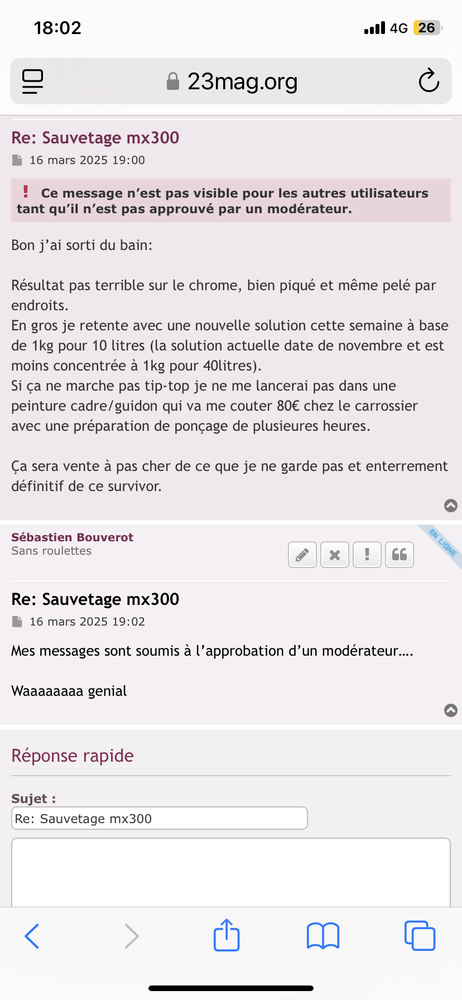Image resolution: width=462 pixels, height=1000 pixels.
Task: Jump to top from 19:00 post arrow
Action: [x=451, y=506]
